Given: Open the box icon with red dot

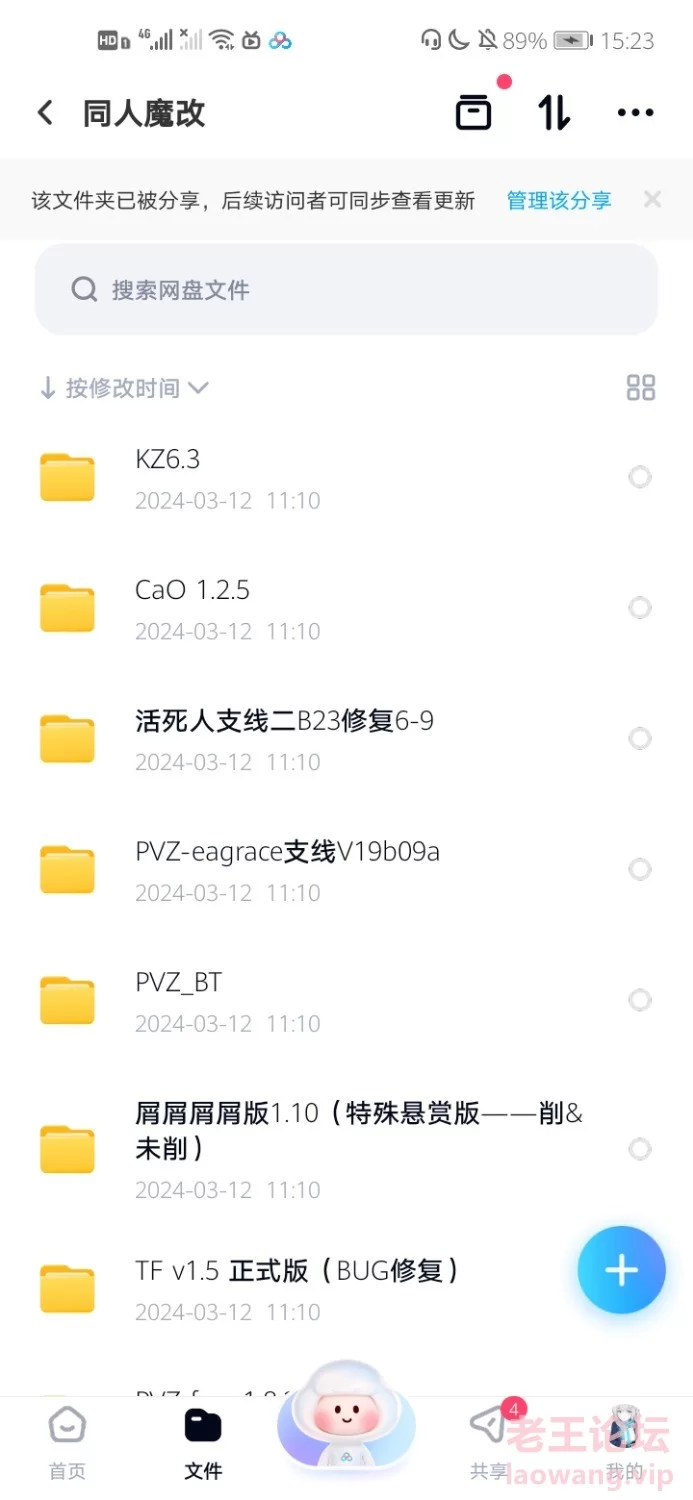Looking at the screenshot, I should coord(475,113).
